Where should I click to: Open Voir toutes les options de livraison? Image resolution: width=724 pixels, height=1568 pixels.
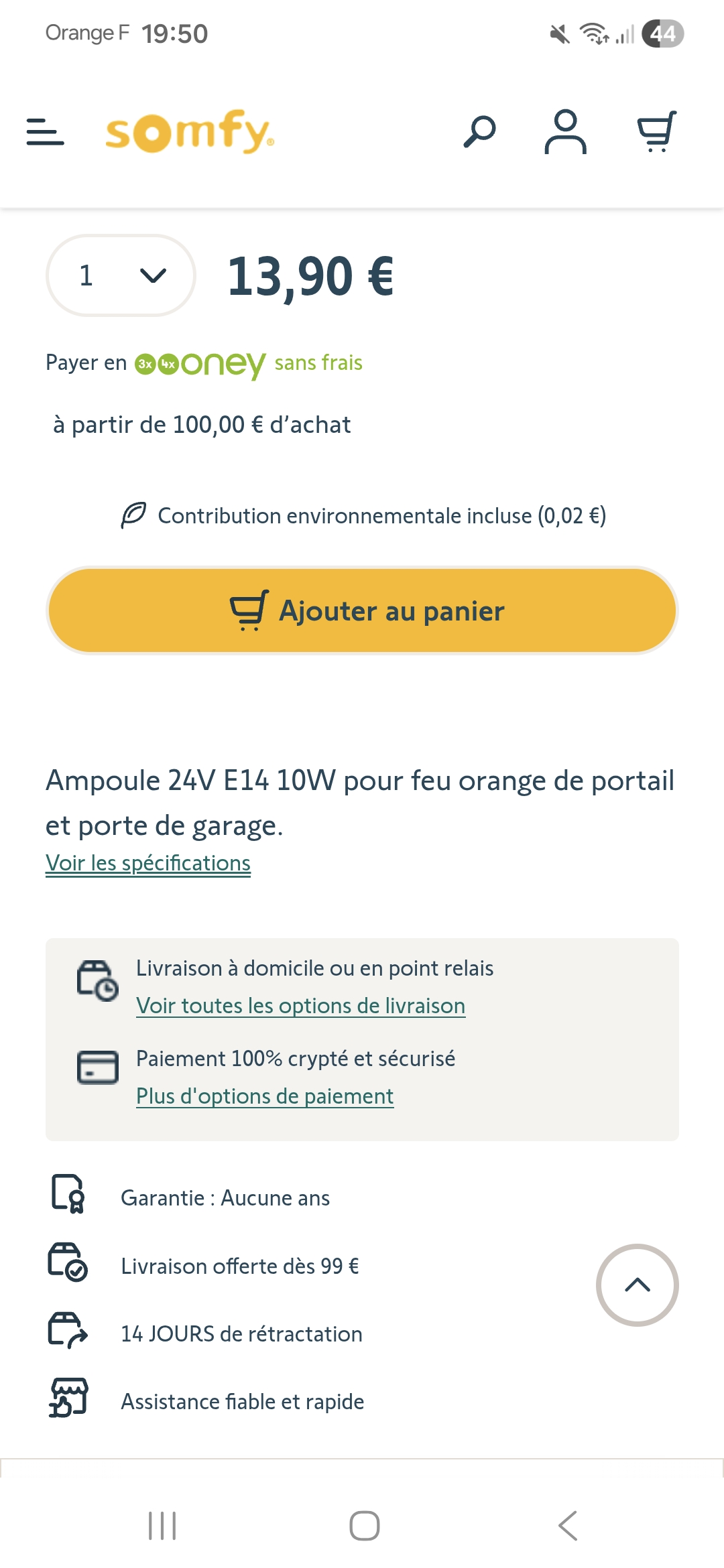coord(300,1006)
